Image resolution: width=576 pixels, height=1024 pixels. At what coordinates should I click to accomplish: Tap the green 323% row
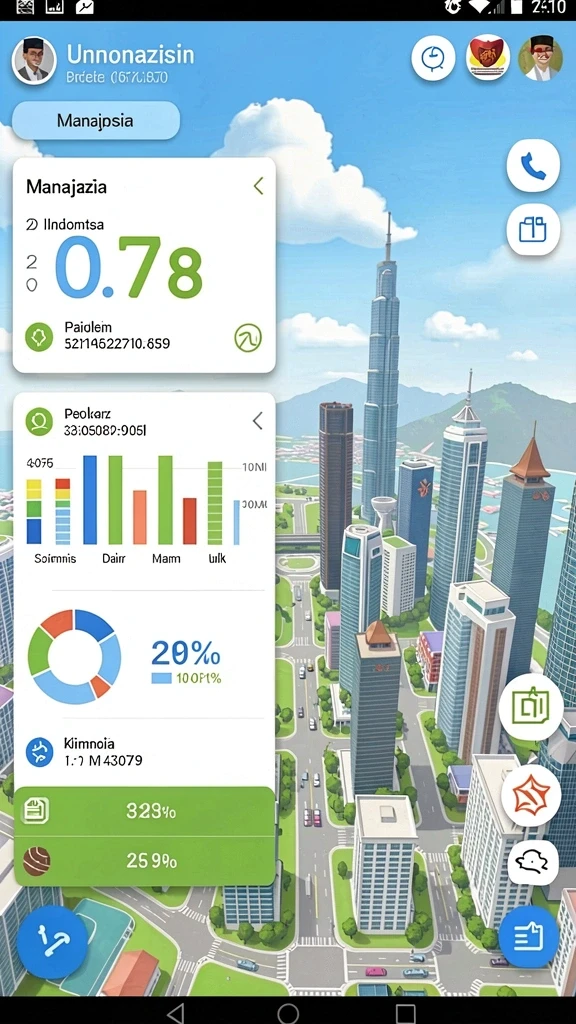[144, 810]
